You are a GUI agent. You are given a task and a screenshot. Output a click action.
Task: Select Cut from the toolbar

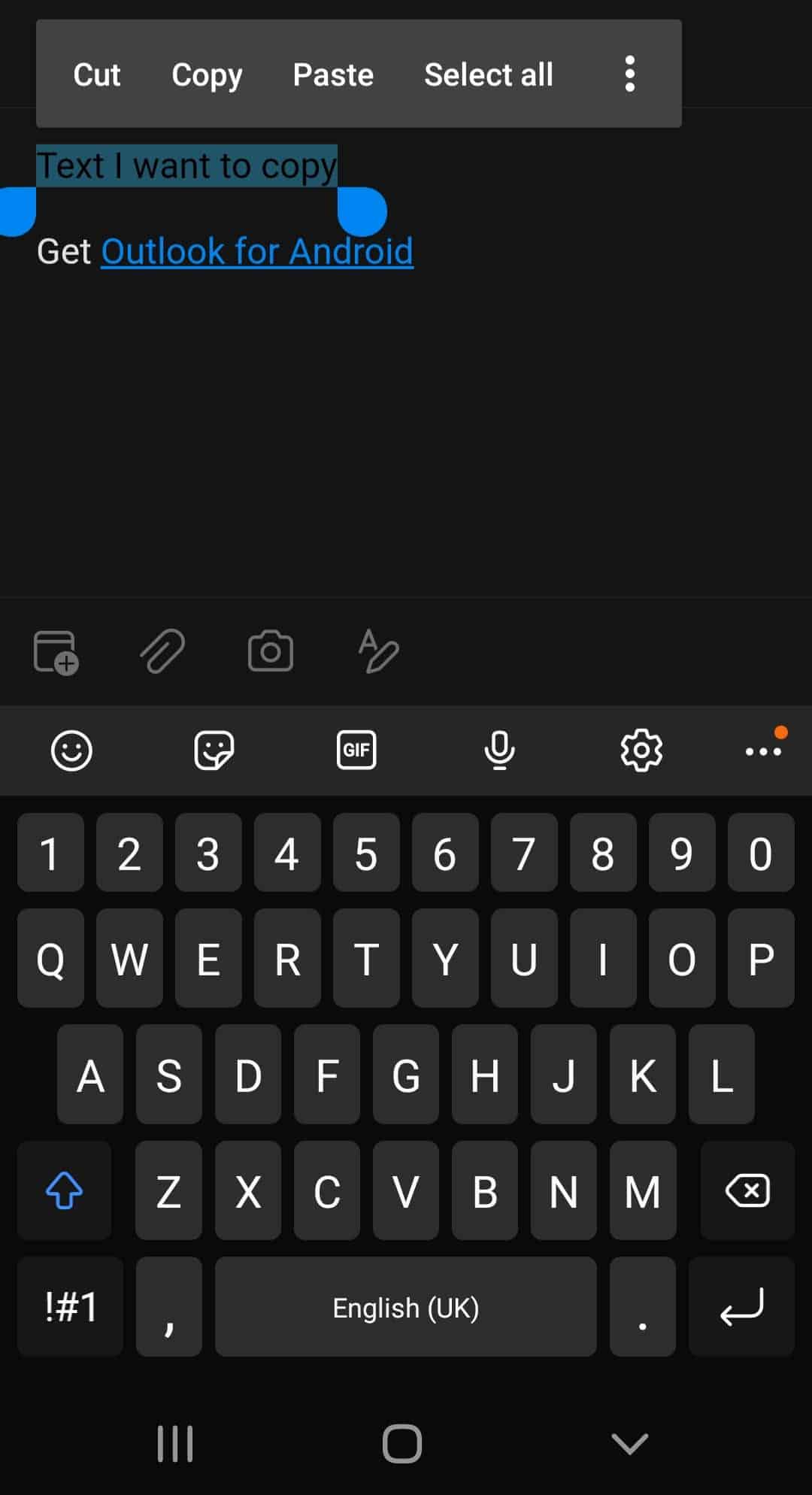(96, 74)
